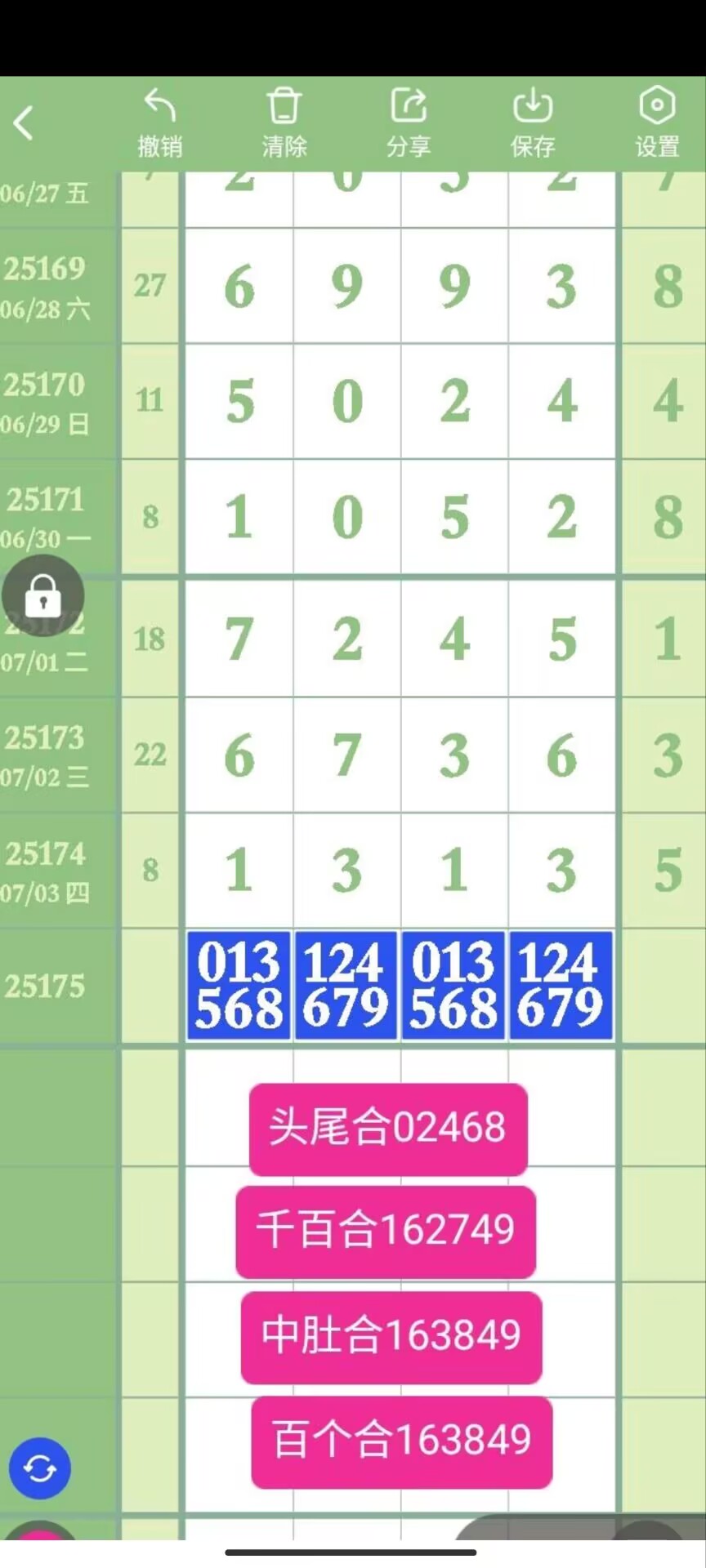Open 设置 settings
This screenshot has height=1568, width=706.
pos(657,124)
